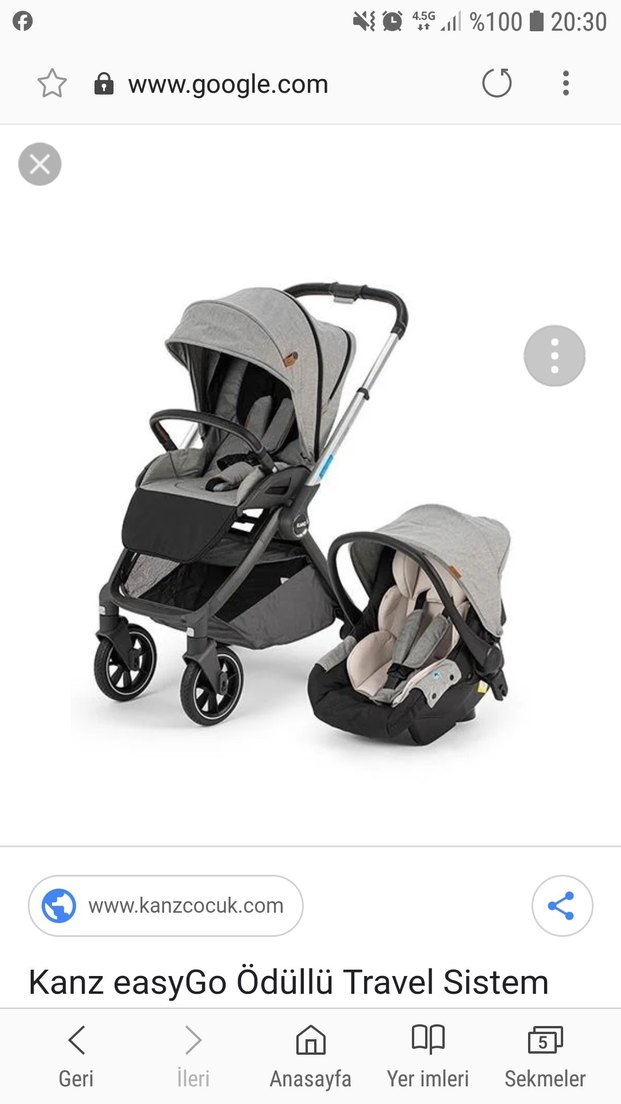Share this image result
The height and width of the screenshot is (1104, 621).
[561, 906]
